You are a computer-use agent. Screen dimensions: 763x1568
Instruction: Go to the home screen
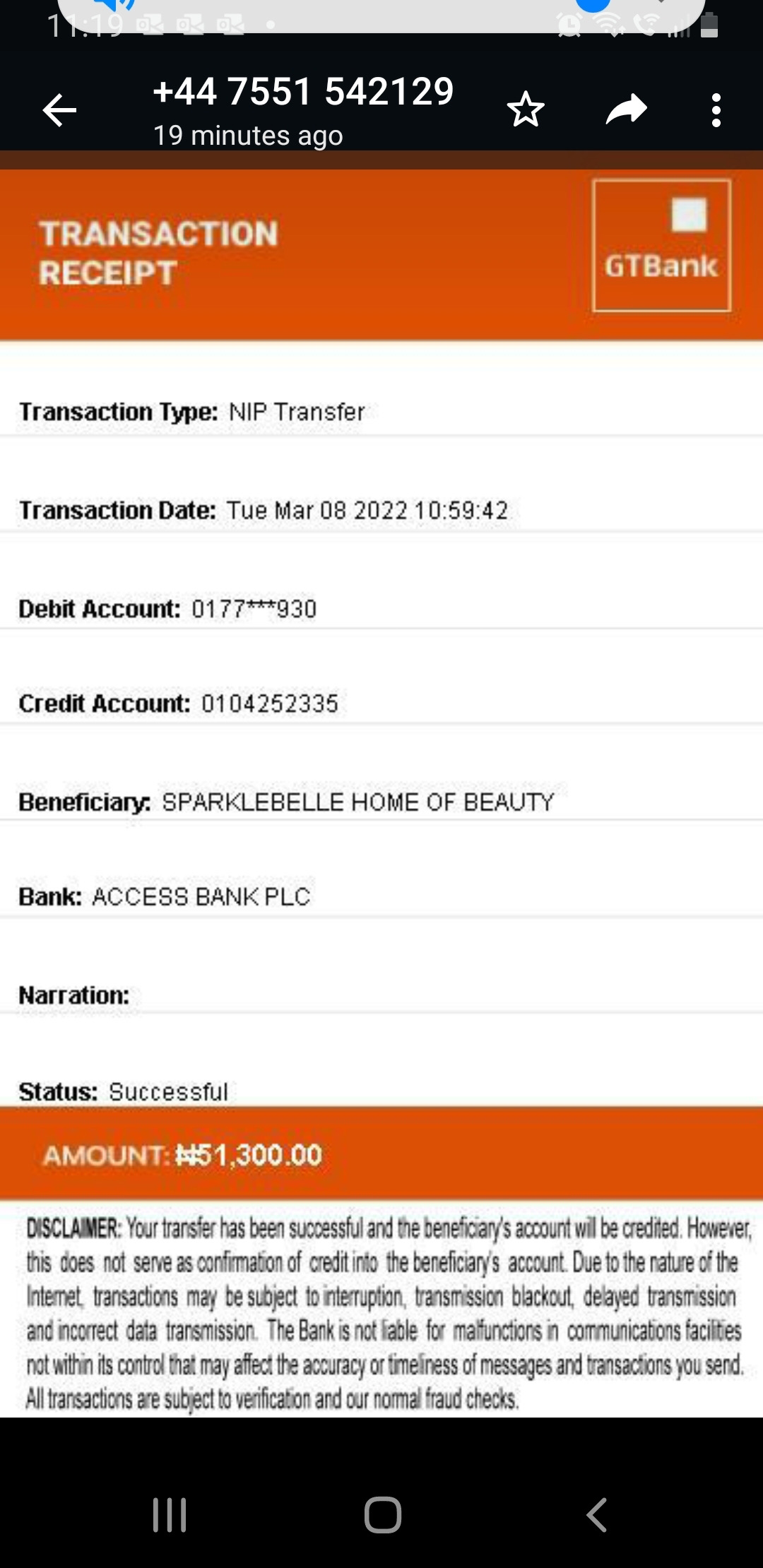(383, 1514)
